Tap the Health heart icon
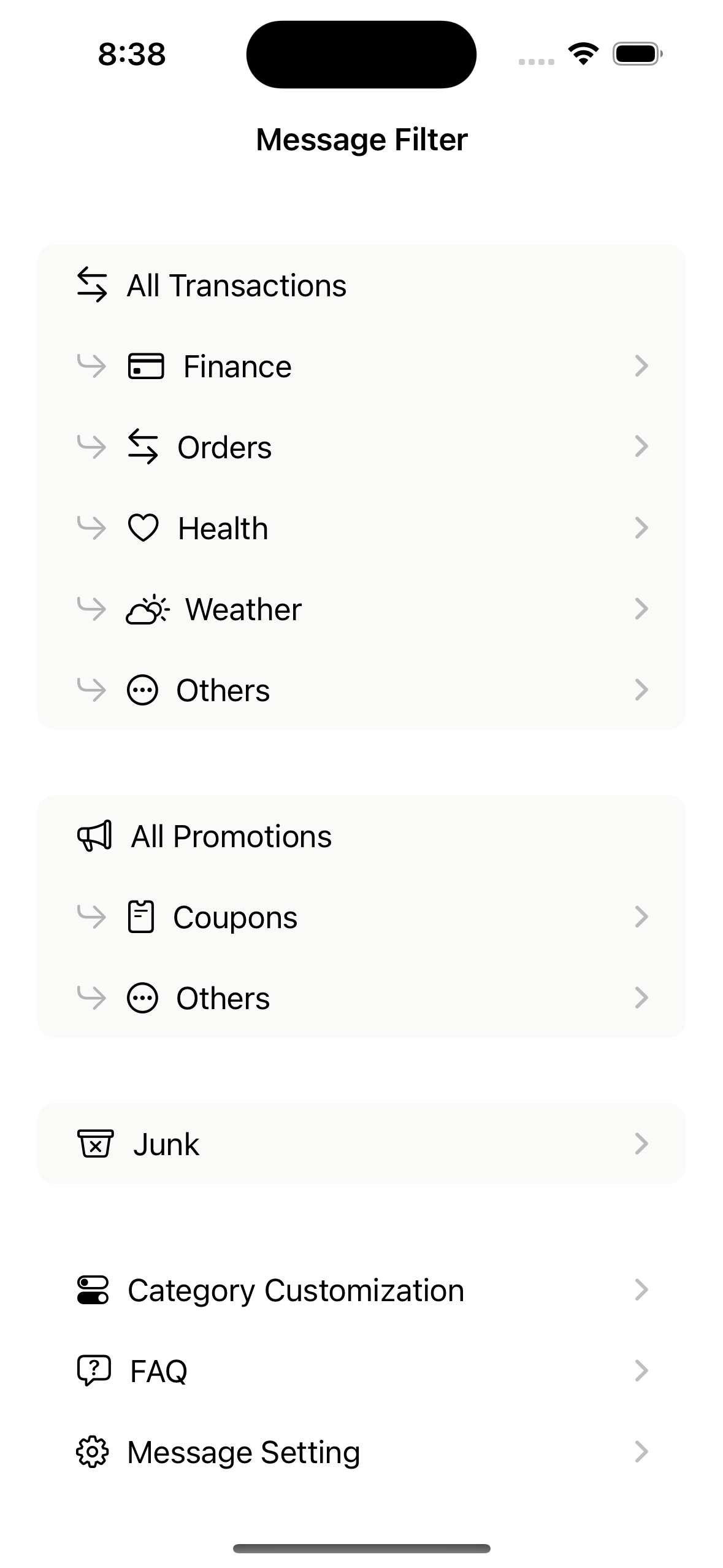 click(143, 528)
